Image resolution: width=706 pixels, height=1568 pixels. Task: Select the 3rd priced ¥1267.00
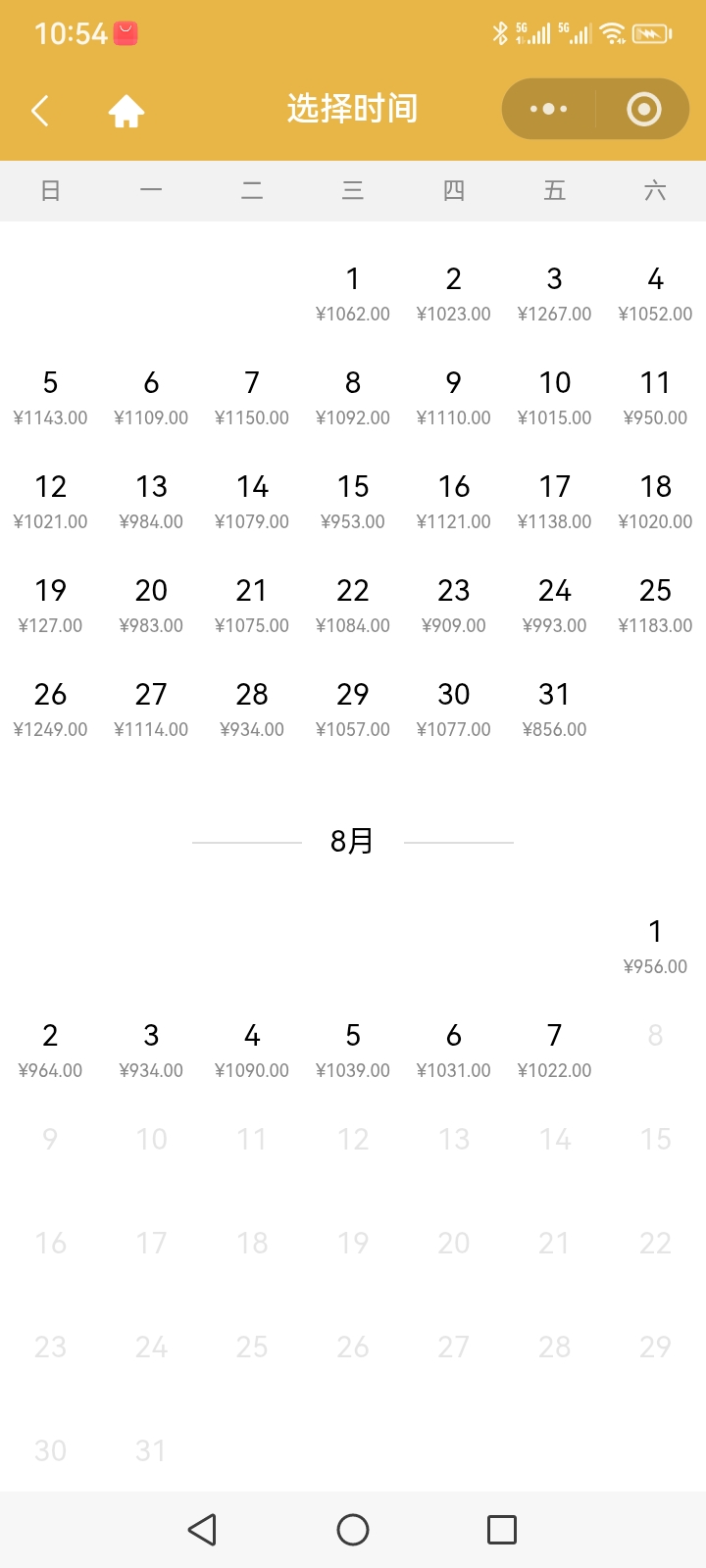(555, 294)
